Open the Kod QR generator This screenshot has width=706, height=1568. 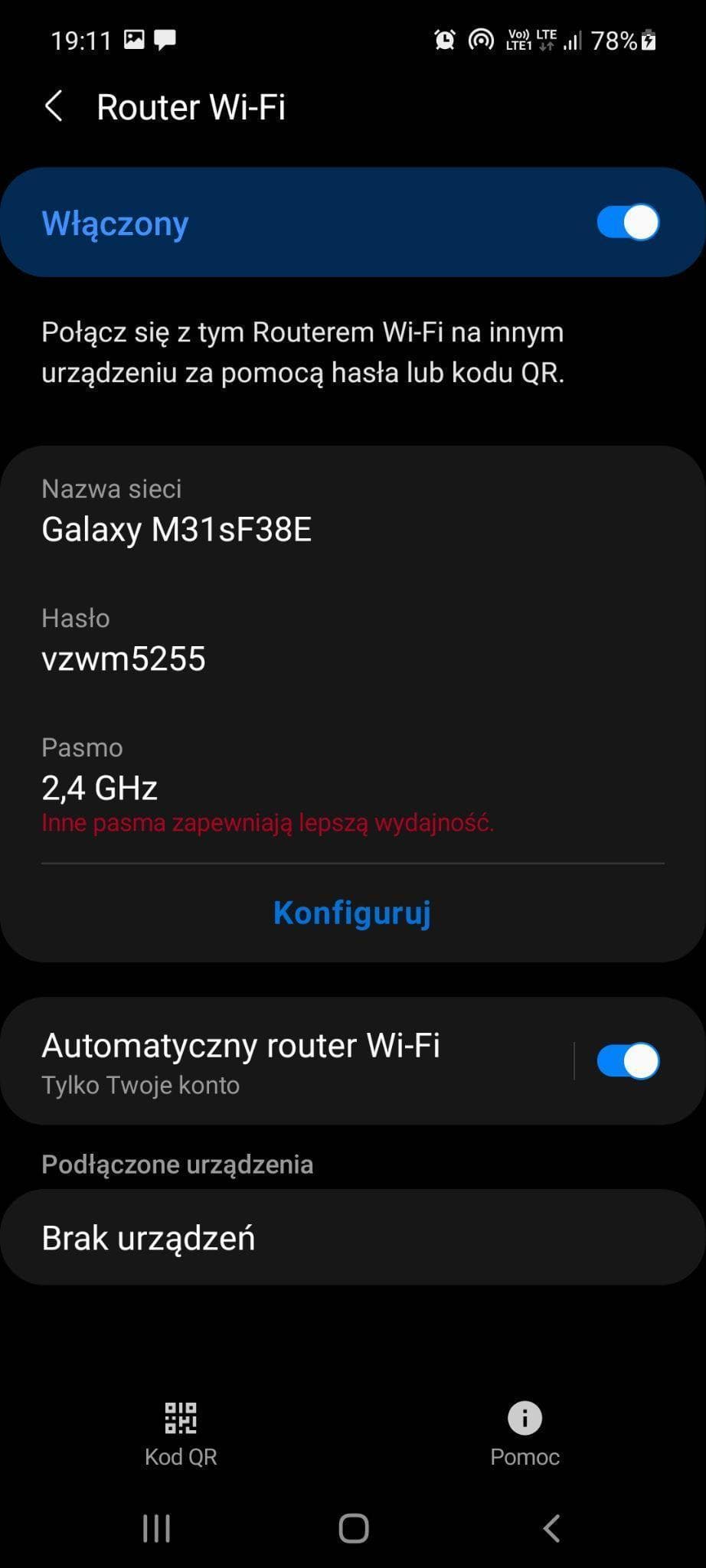pos(180,1432)
